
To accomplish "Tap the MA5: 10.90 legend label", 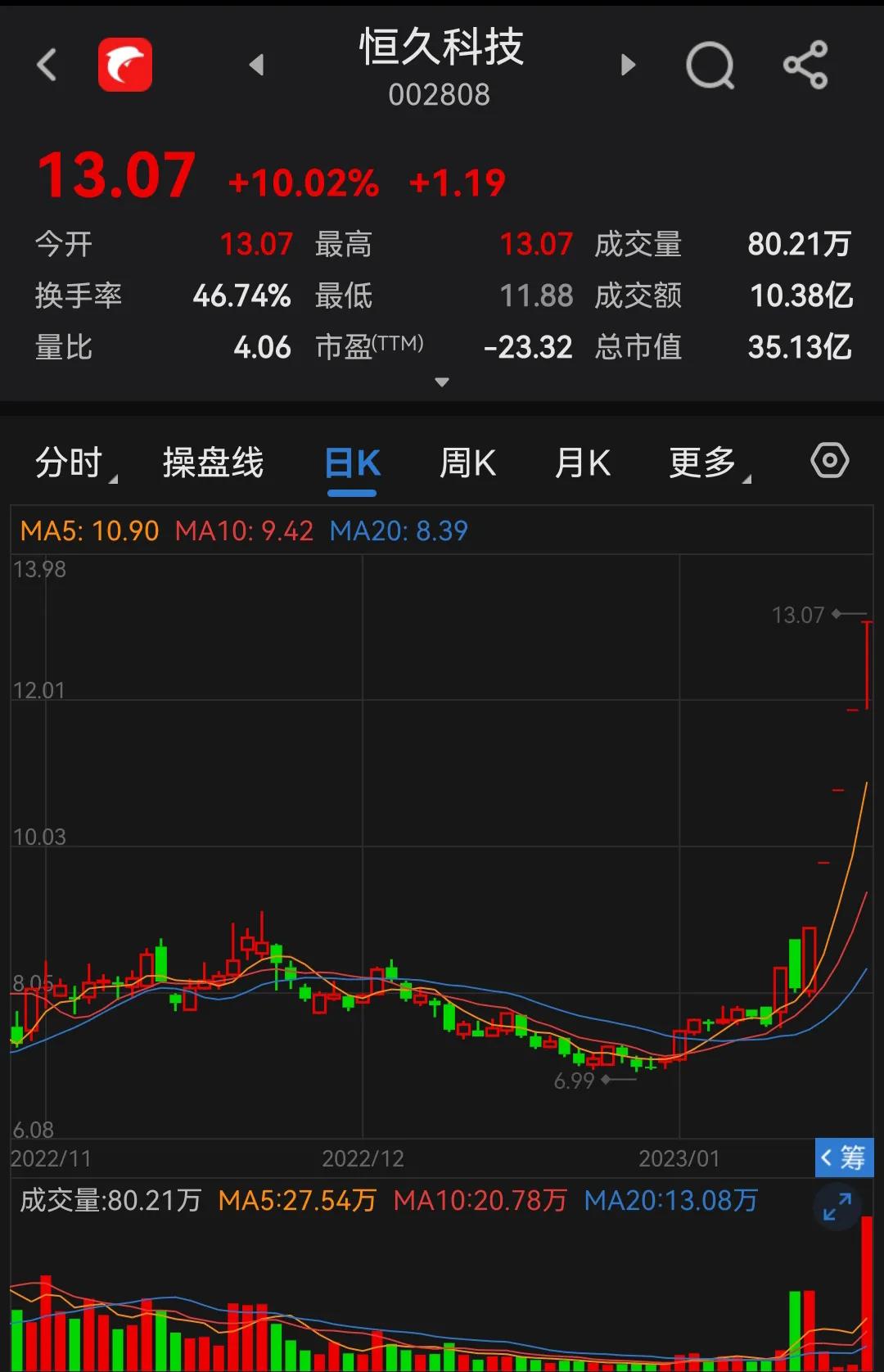I will click(87, 530).
